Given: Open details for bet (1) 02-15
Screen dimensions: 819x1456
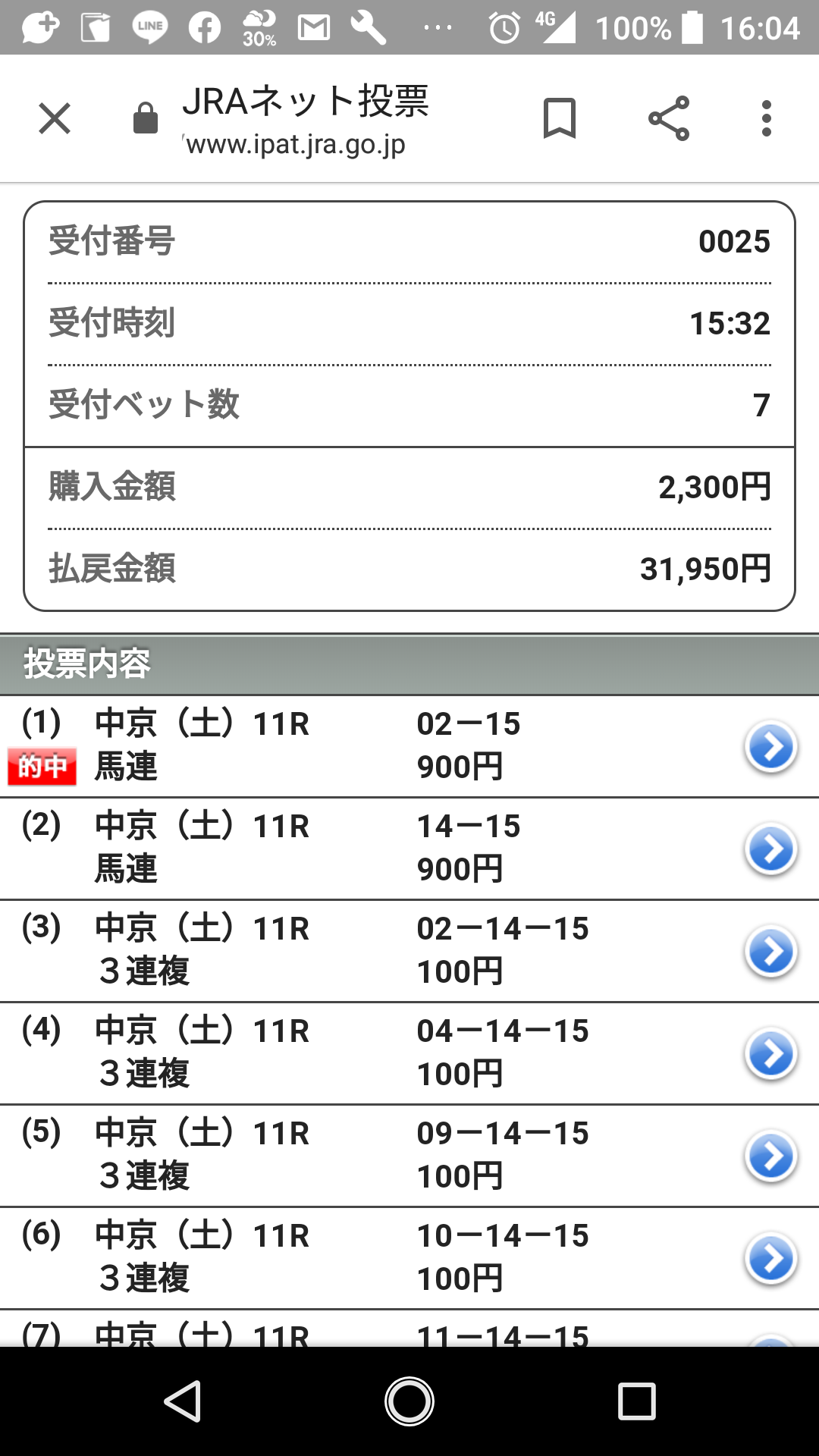Looking at the screenshot, I should tap(771, 747).
